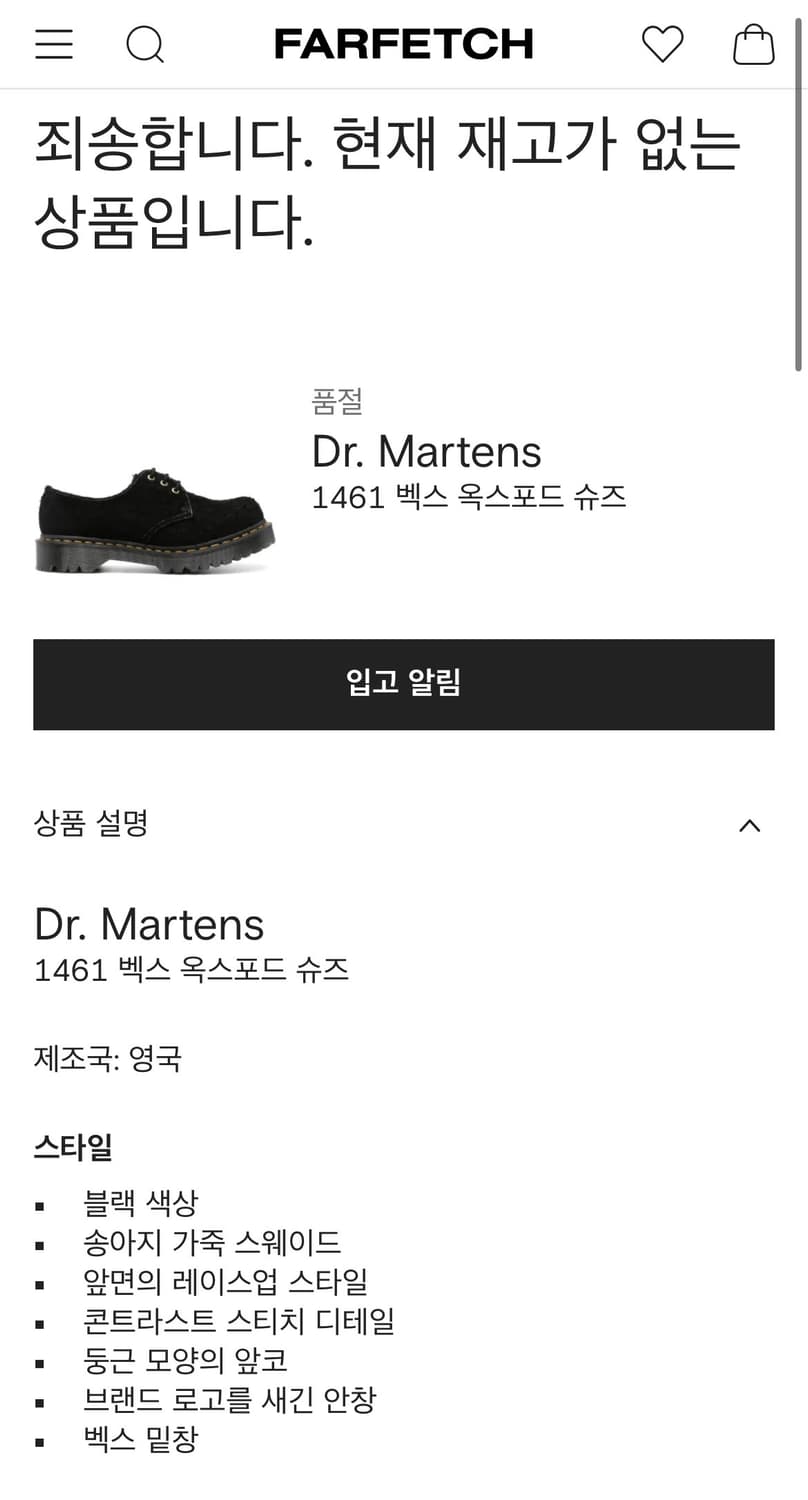Select the 스타일 subheading
The image size is (808, 1500).
pos(73,1148)
